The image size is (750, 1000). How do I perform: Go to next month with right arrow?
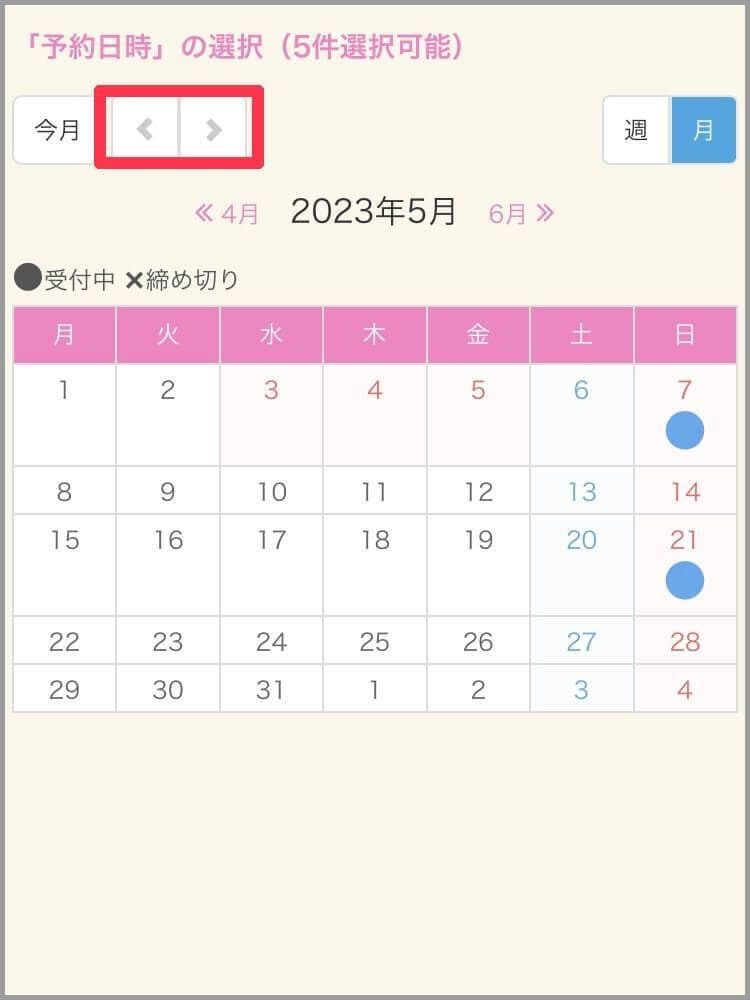(x=213, y=129)
